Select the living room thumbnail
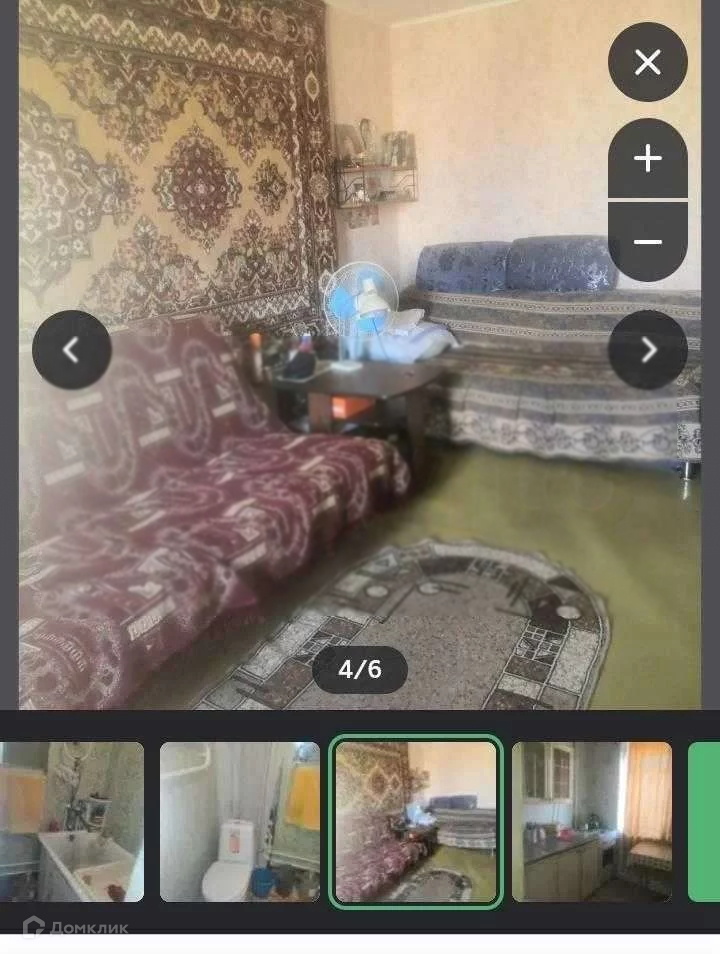The image size is (720, 954). click(415, 821)
